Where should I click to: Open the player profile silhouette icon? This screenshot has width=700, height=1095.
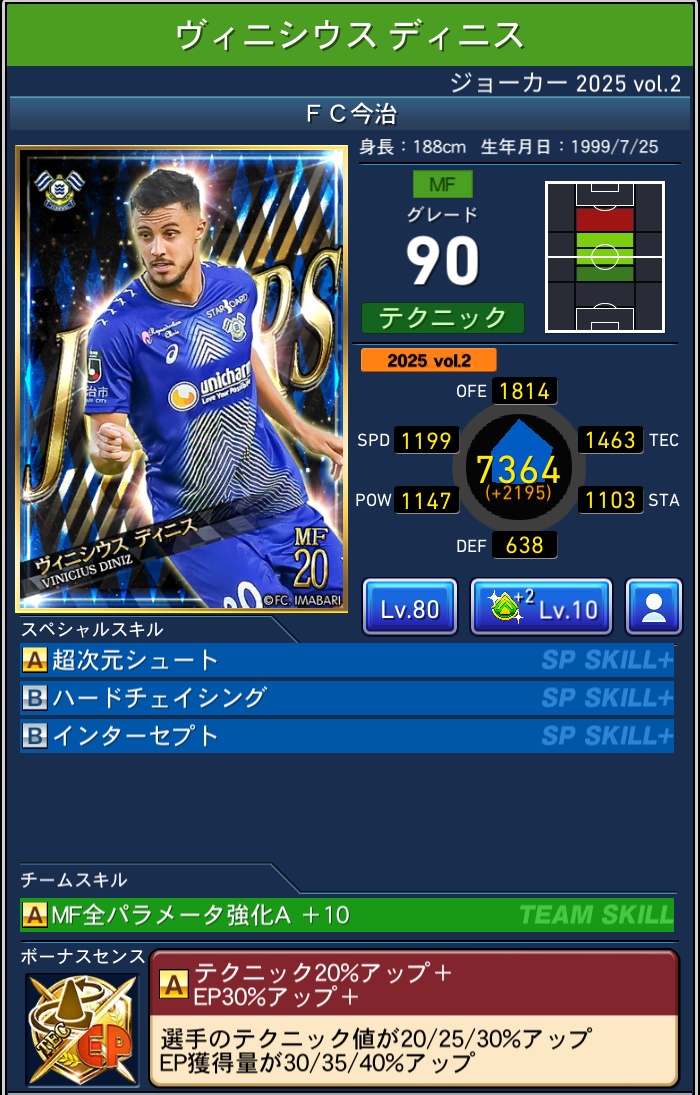[653, 607]
